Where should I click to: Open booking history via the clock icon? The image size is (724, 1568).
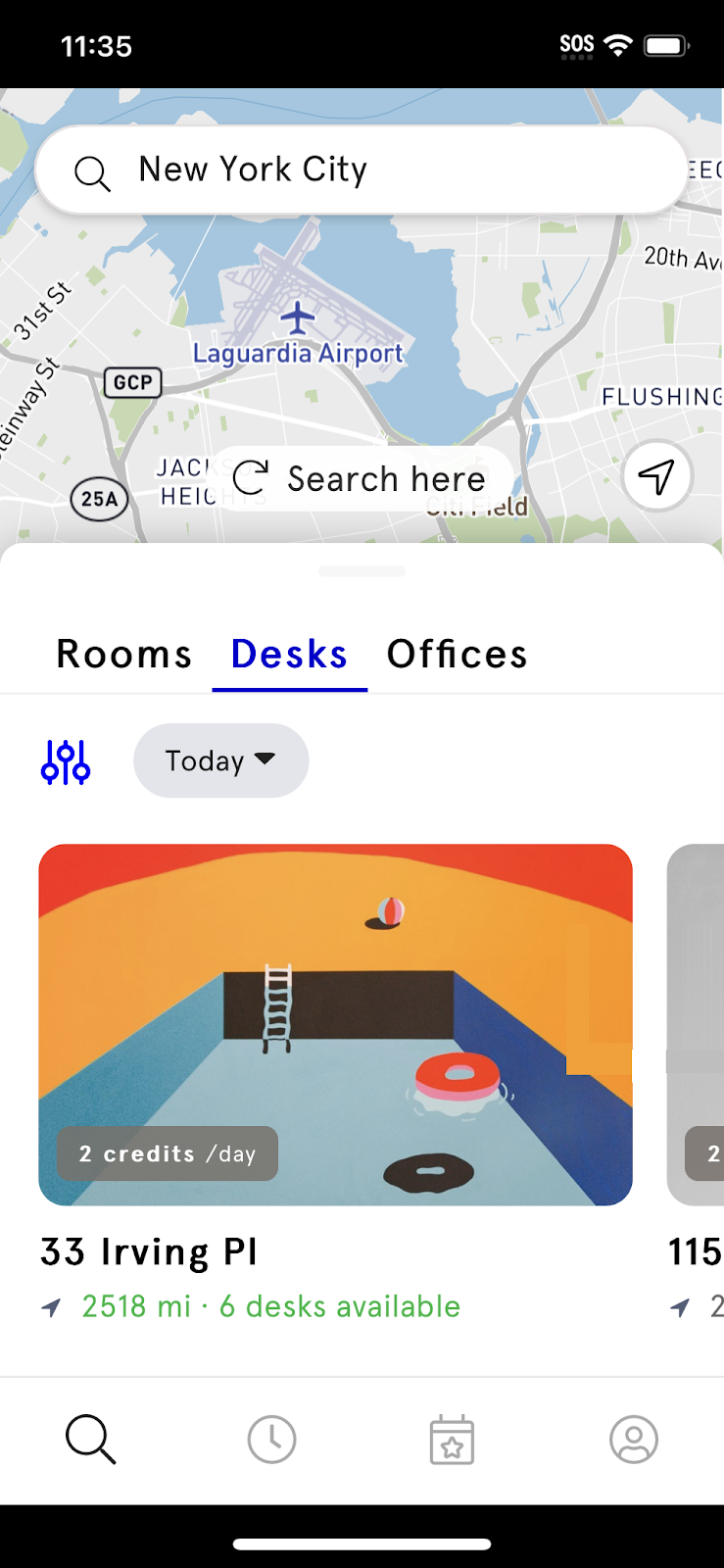(x=271, y=1439)
